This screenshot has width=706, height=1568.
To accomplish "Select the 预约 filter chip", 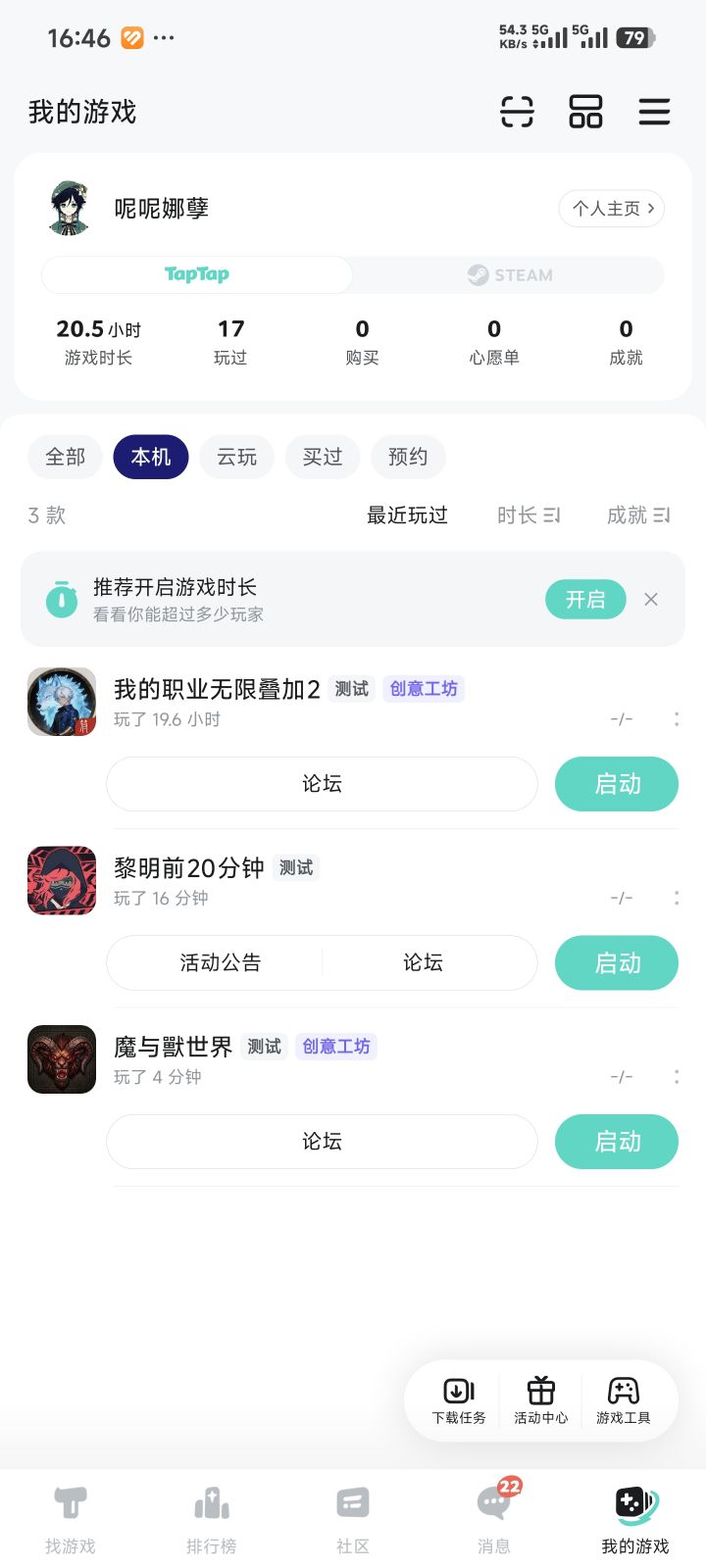I will (408, 458).
